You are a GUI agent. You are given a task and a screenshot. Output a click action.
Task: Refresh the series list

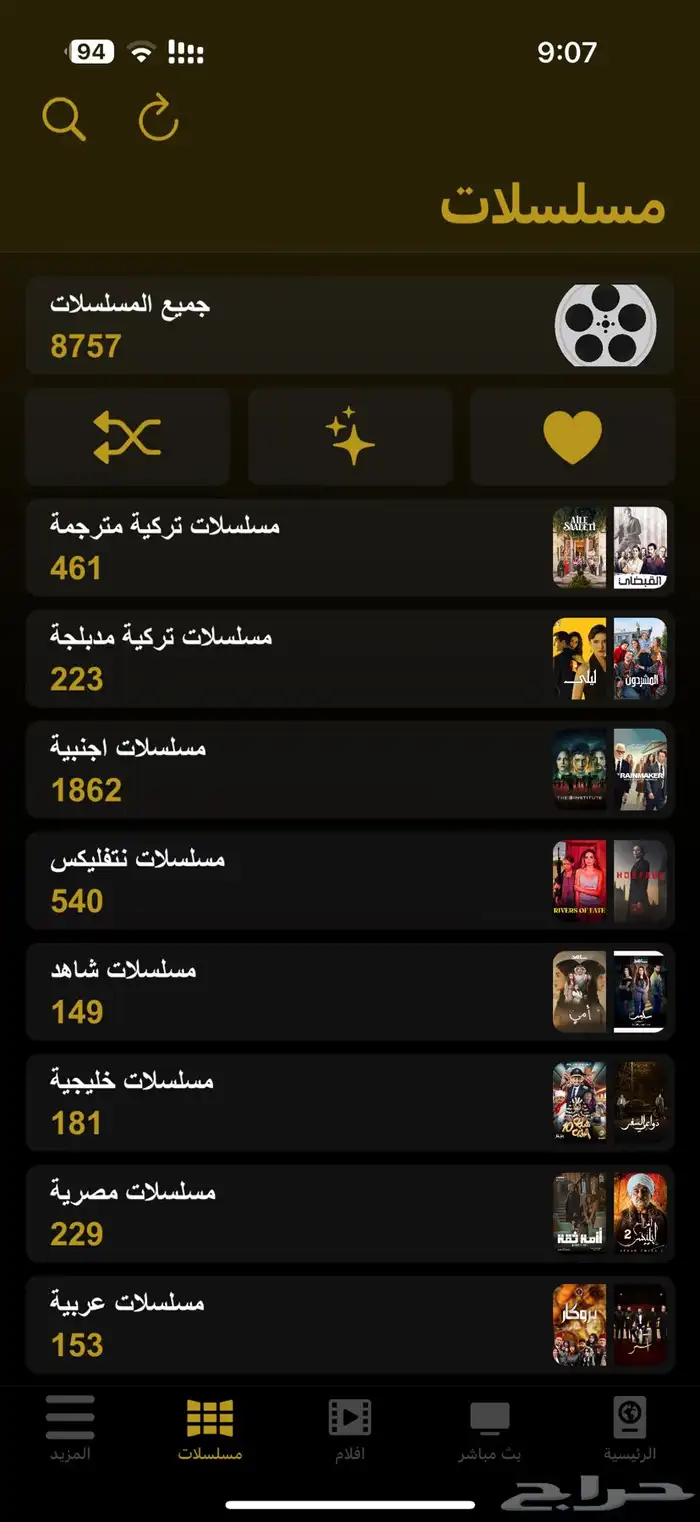coord(158,119)
